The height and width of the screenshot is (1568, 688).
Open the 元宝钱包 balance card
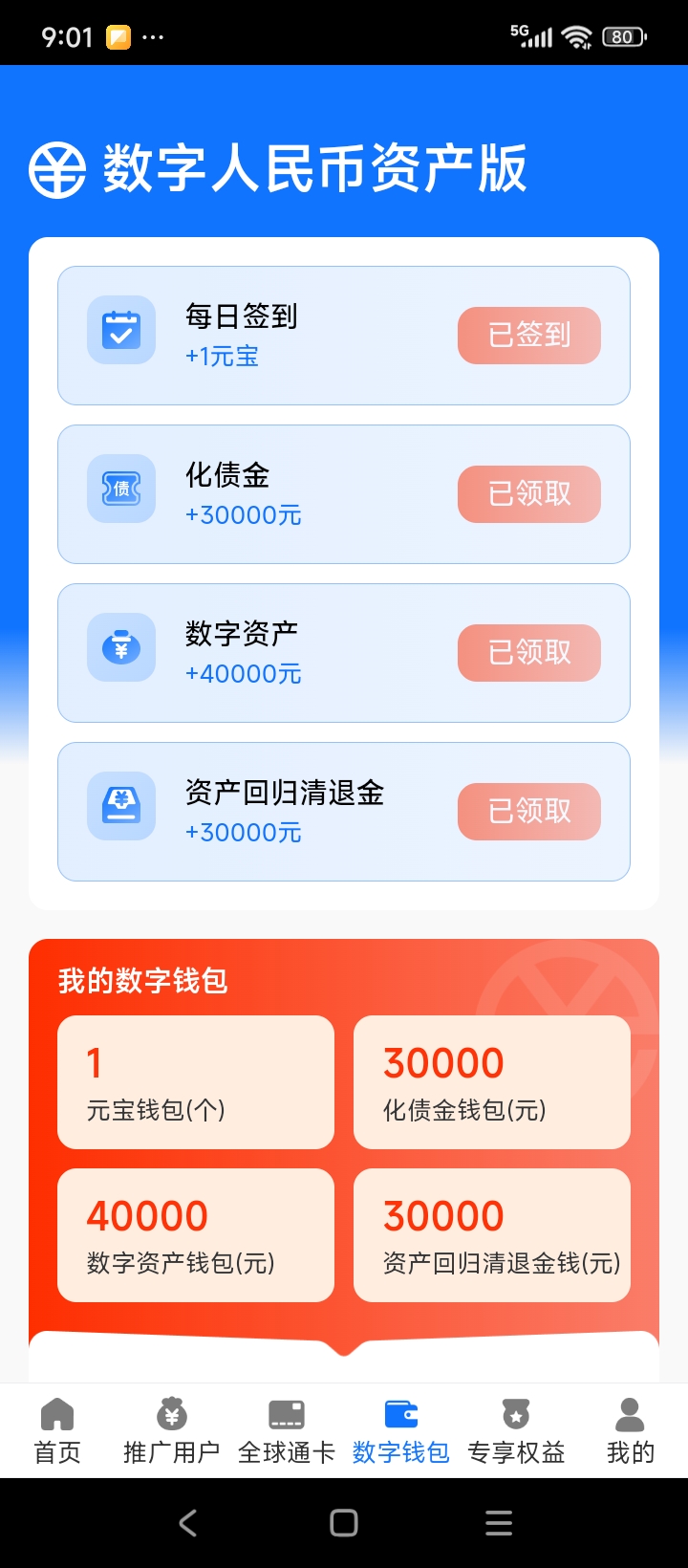coord(195,1081)
